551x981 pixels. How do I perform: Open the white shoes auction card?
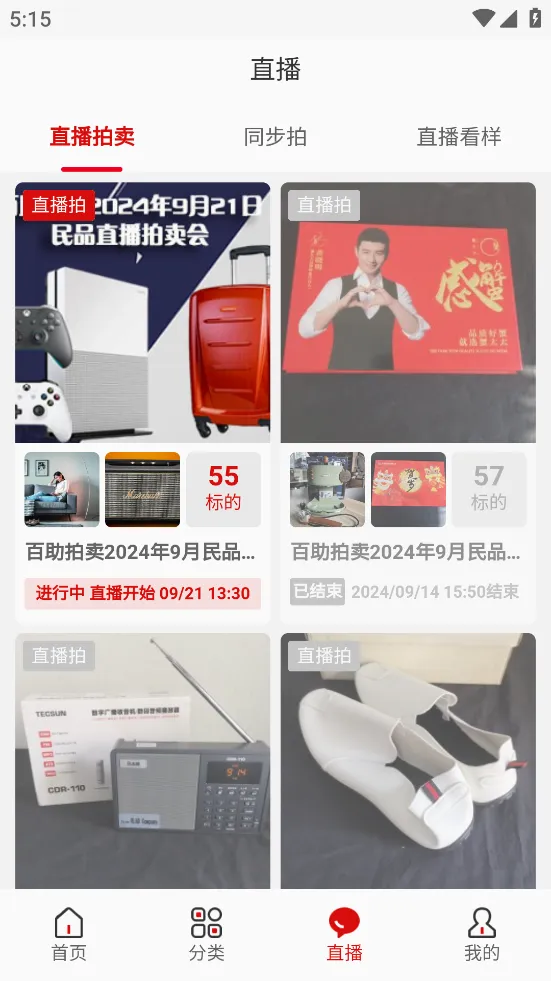408,761
